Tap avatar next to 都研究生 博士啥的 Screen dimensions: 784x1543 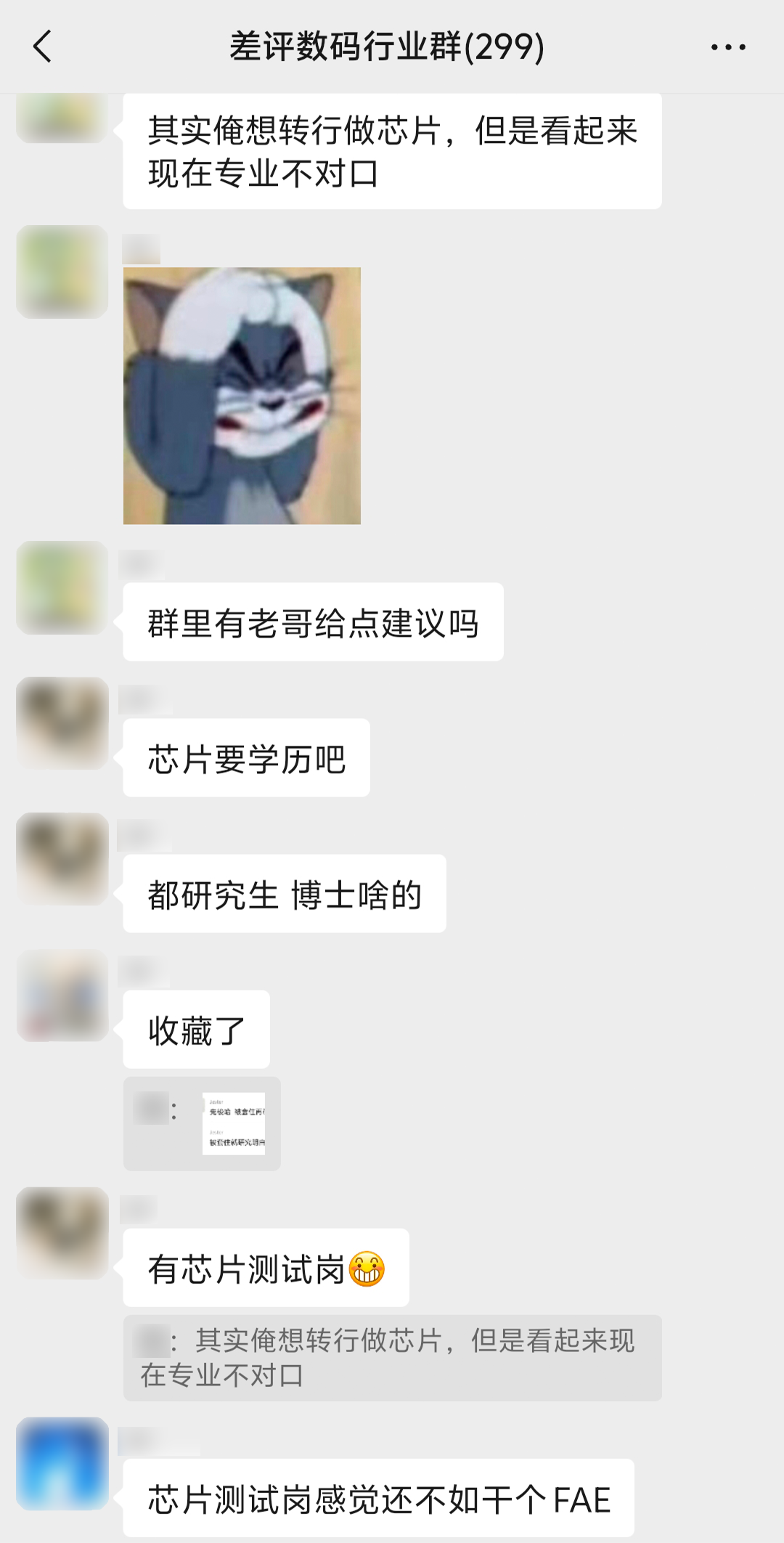pyautogui.click(x=62, y=859)
